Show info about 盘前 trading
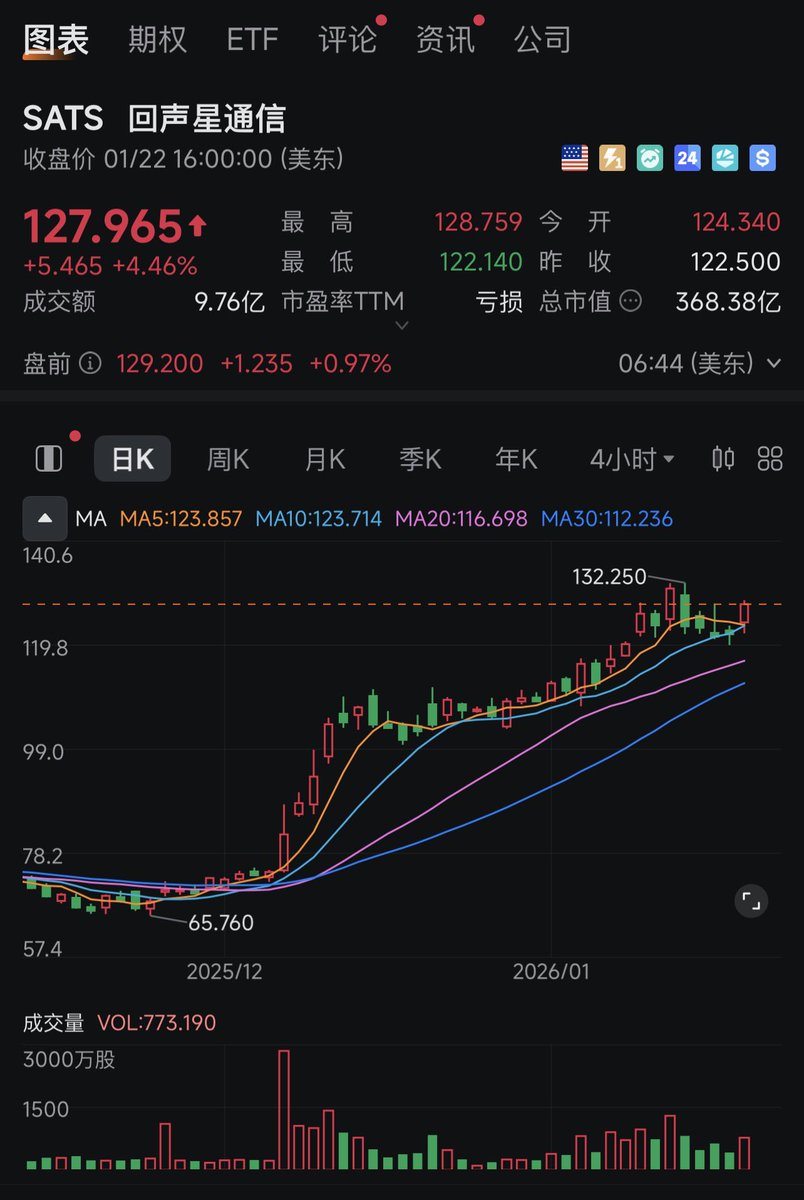 point(90,363)
